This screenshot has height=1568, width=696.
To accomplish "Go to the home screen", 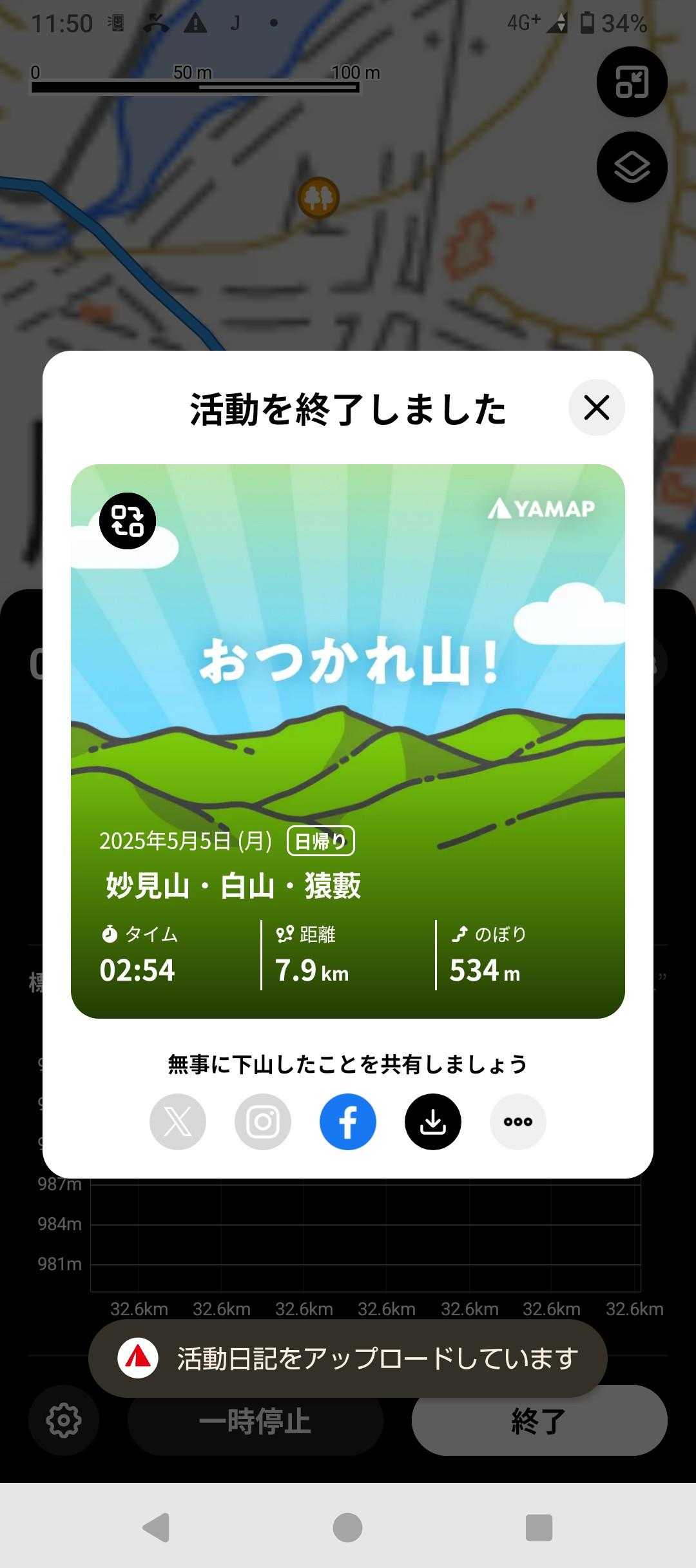I will tap(348, 1527).
